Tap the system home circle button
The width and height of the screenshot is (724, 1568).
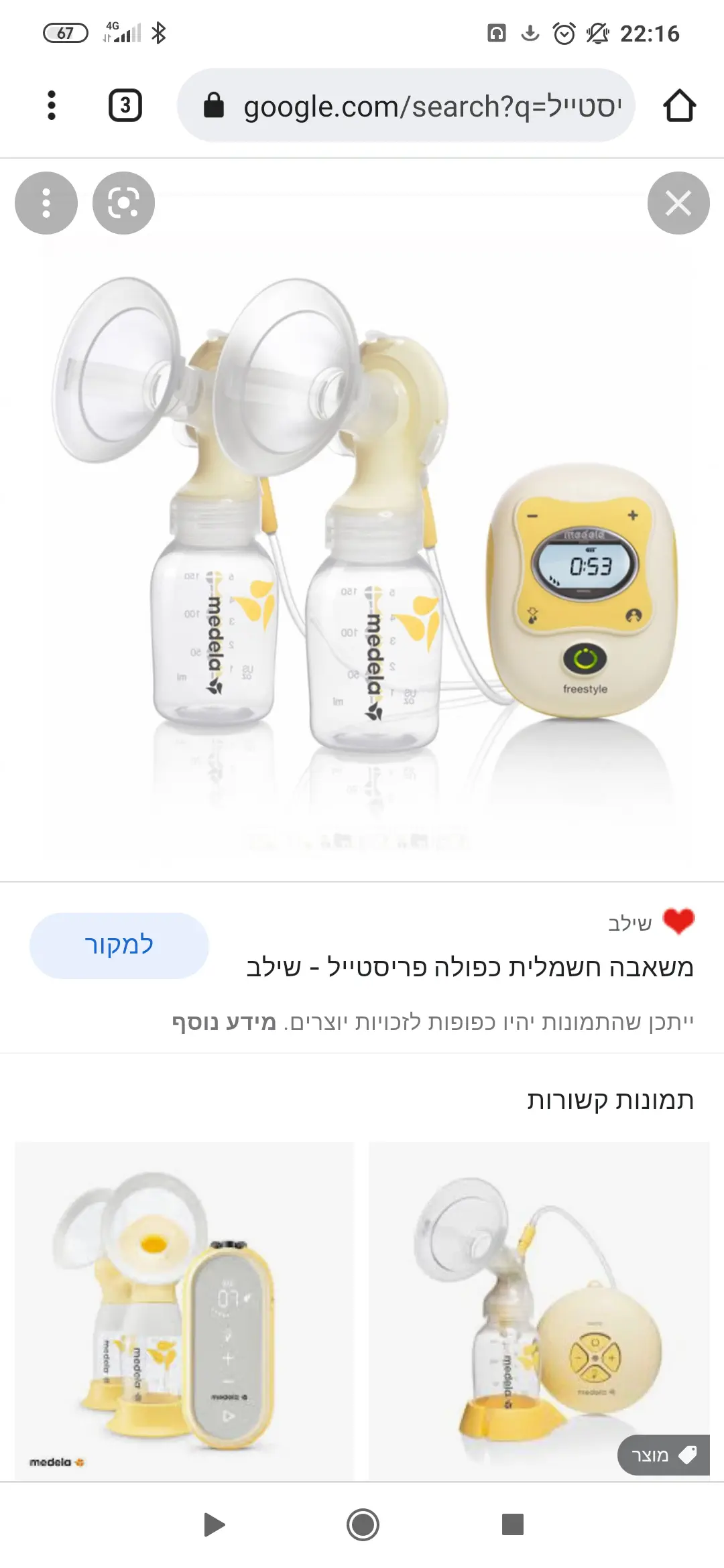click(x=363, y=1524)
